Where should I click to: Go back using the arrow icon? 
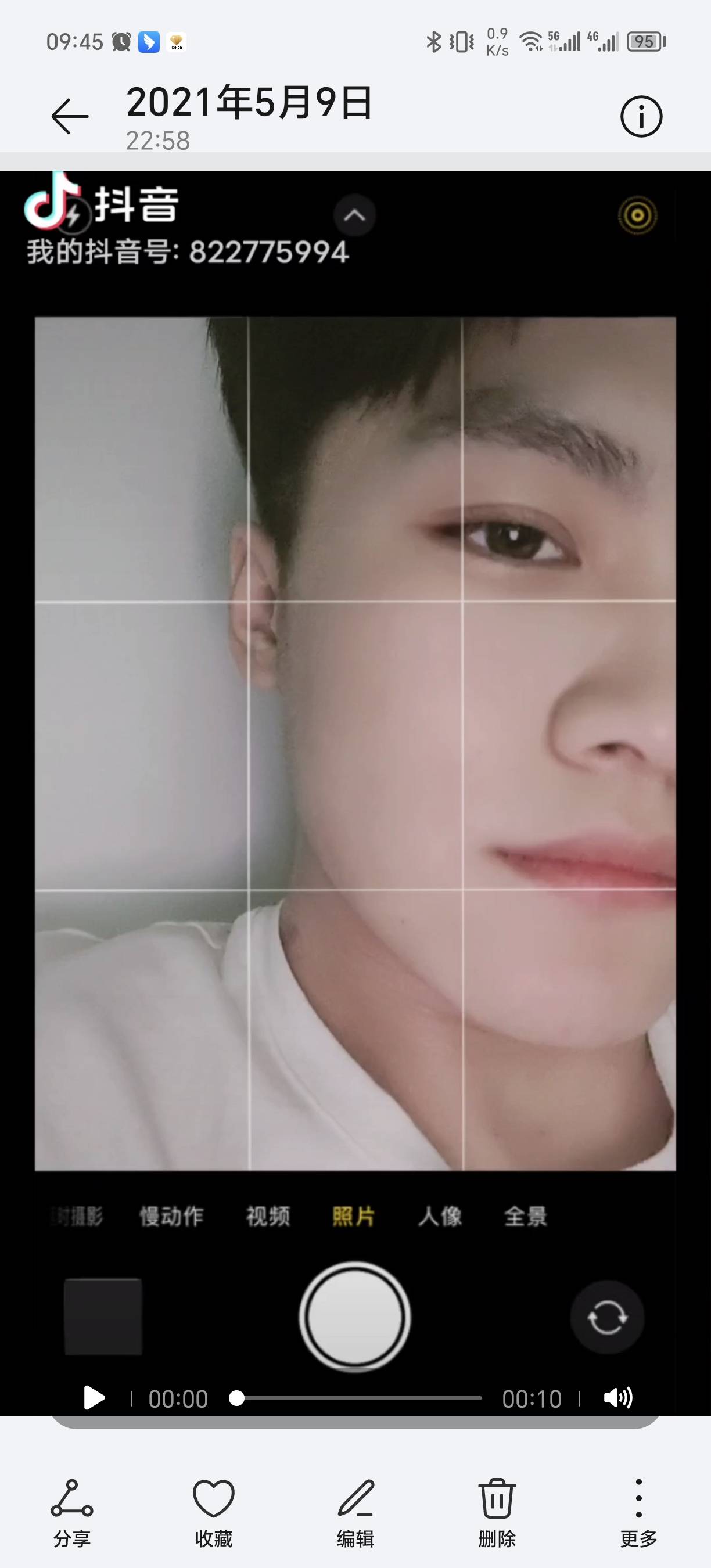click(x=69, y=116)
